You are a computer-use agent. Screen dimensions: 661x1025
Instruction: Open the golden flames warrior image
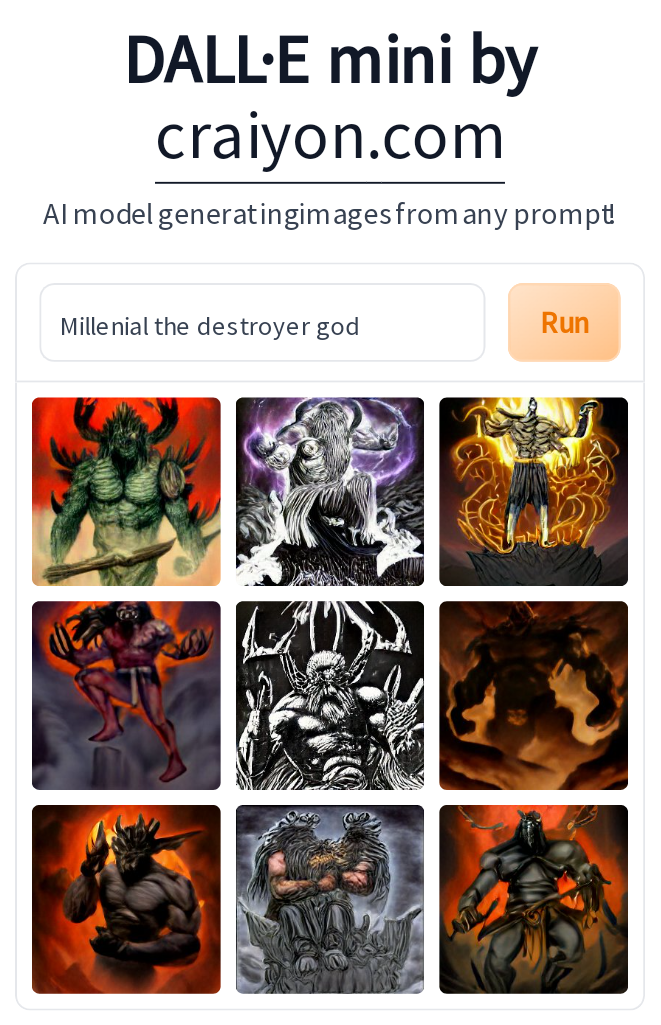click(x=533, y=491)
